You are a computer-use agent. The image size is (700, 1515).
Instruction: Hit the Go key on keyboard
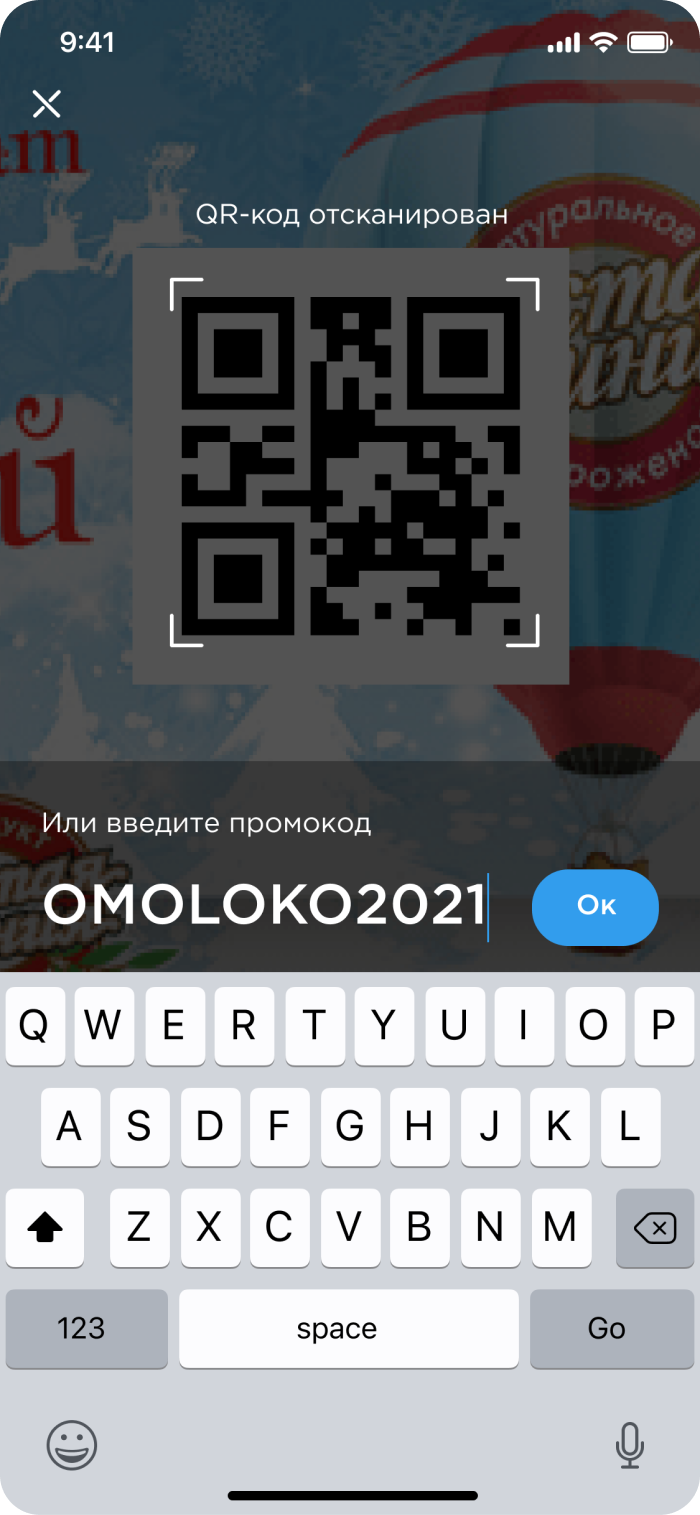tap(606, 1328)
